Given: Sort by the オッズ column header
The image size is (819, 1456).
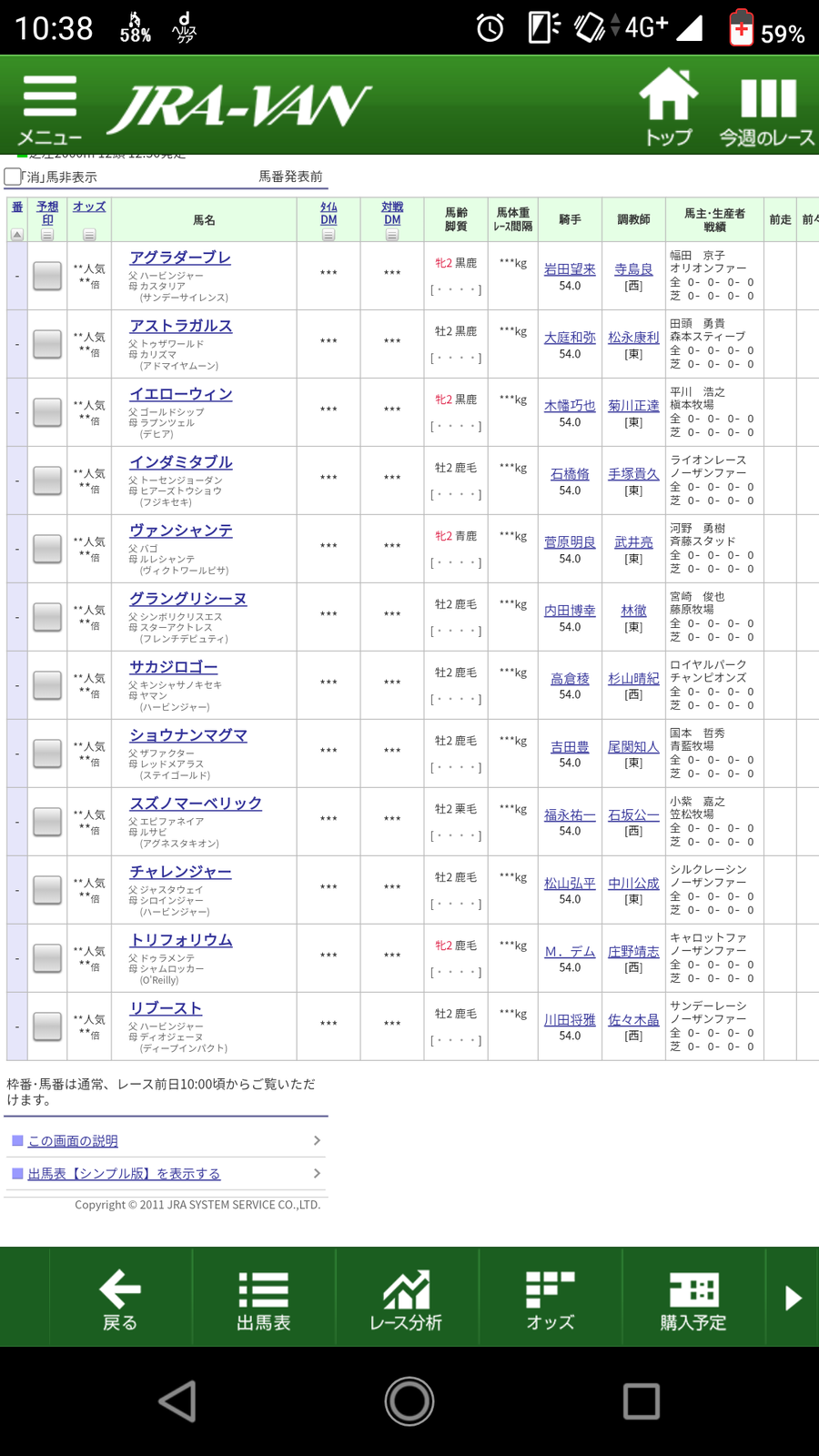Looking at the screenshot, I should click(x=89, y=207).
